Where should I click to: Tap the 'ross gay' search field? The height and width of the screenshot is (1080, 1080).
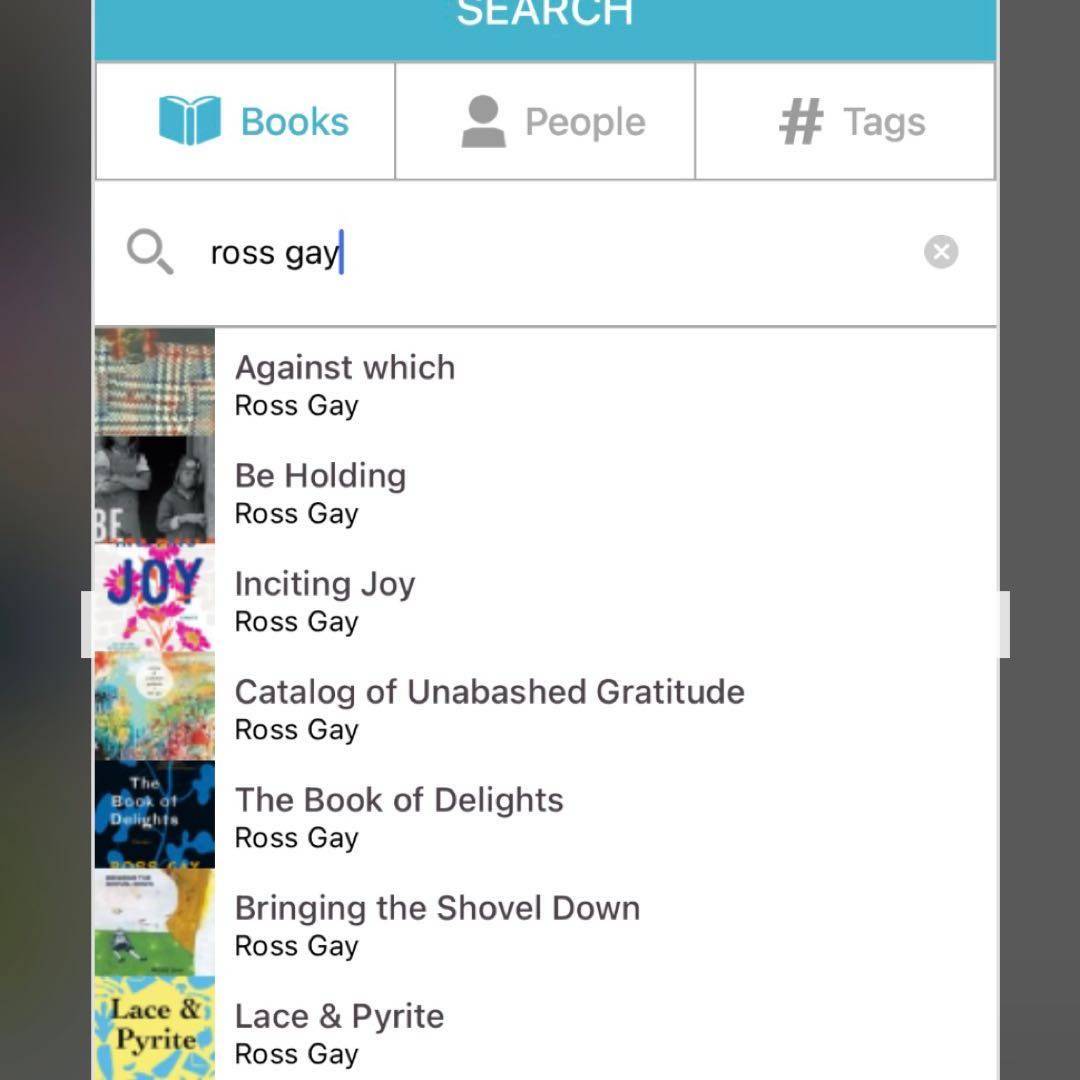pos(540,252)
